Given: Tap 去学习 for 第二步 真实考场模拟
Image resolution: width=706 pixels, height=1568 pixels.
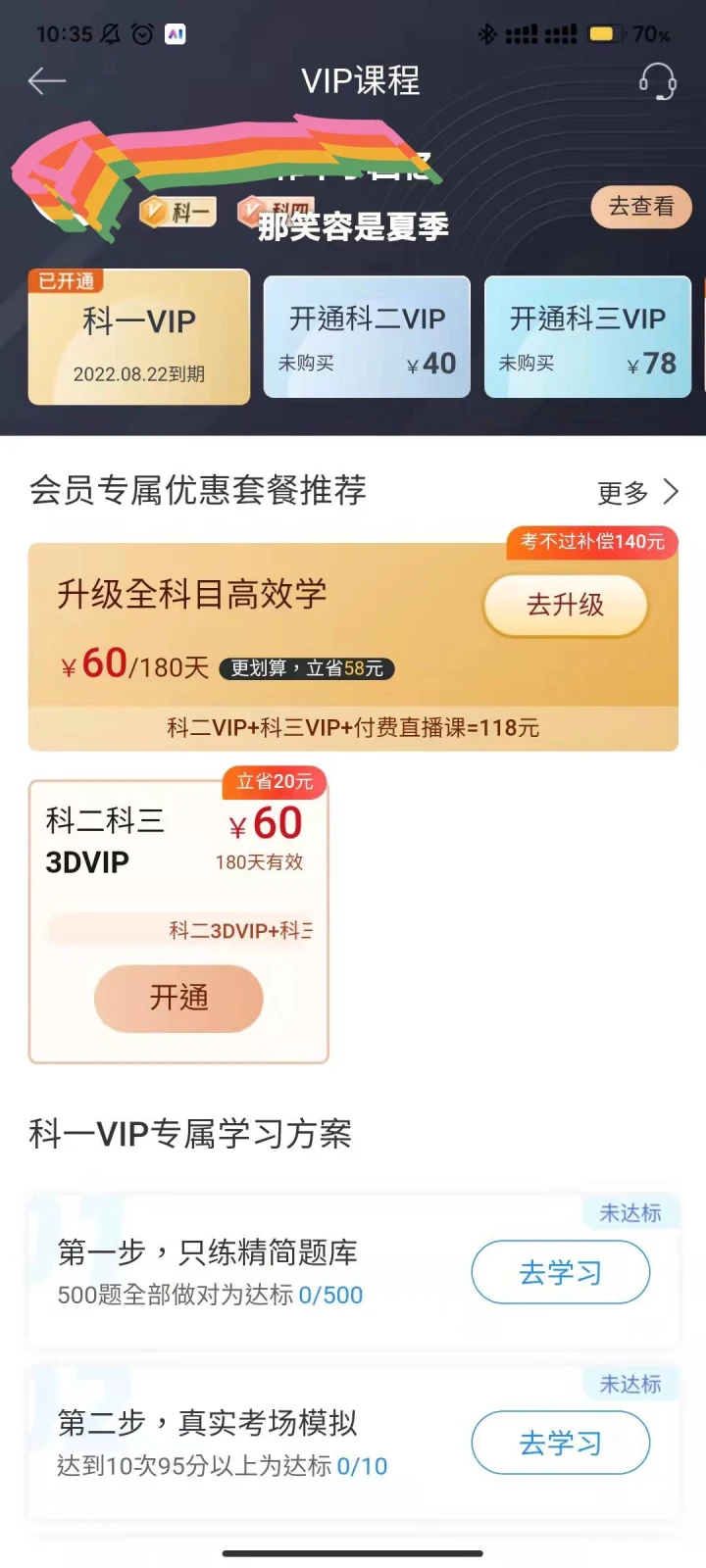Looking at the screenshot, I should point(560,1443).
